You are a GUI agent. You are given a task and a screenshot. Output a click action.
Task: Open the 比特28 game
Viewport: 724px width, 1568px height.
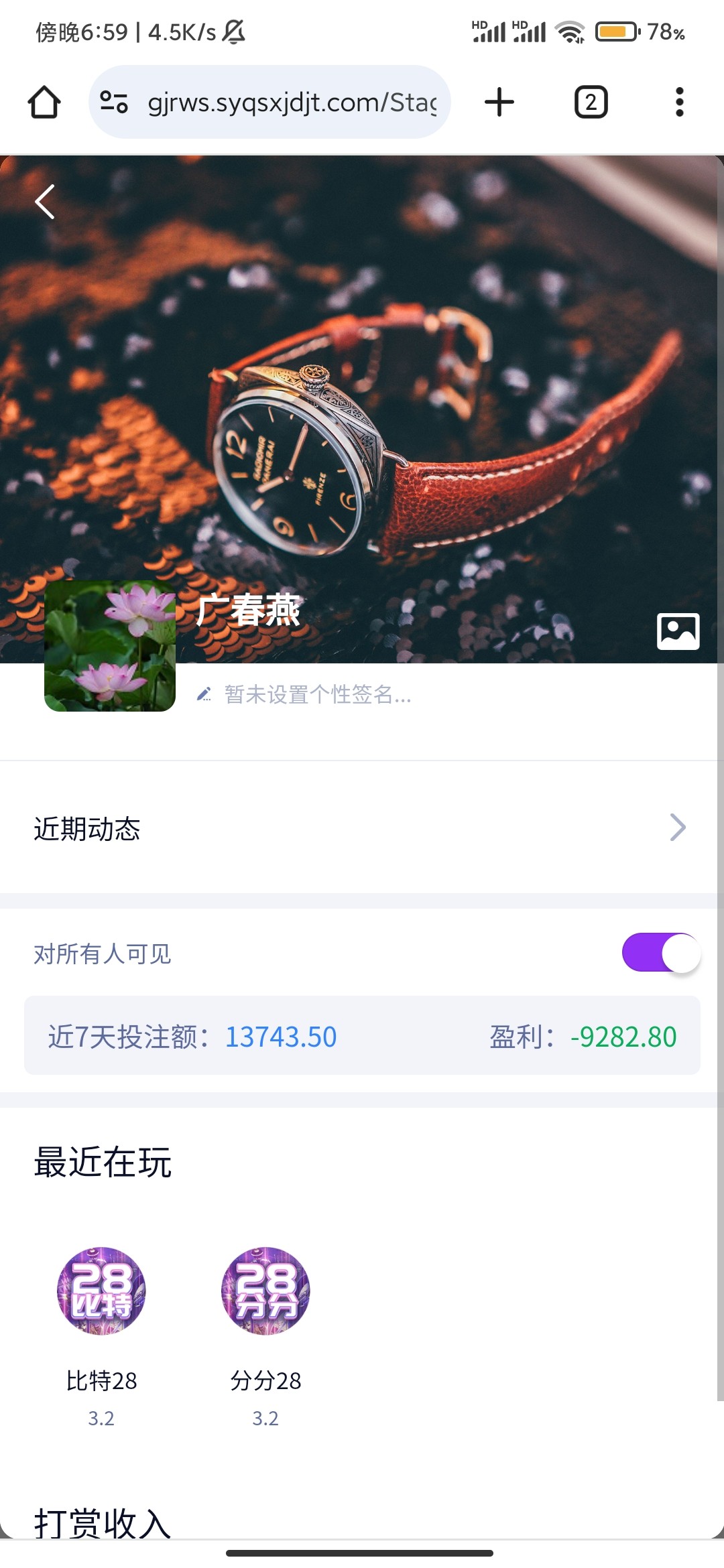tap(101, 1291)
